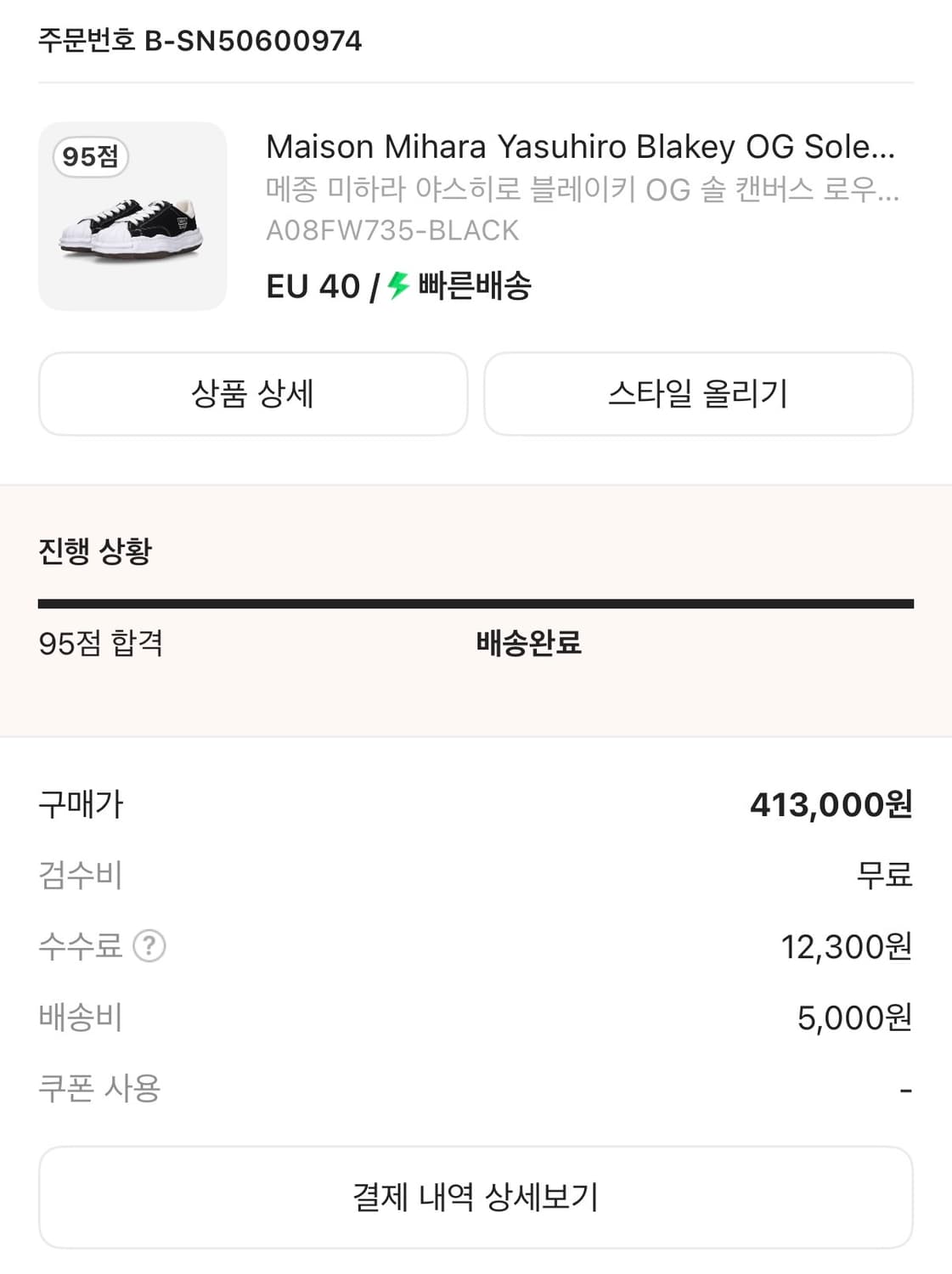View 결제 내역 상세보기 payment details
952x1274 pixels.
point(476,1196)
